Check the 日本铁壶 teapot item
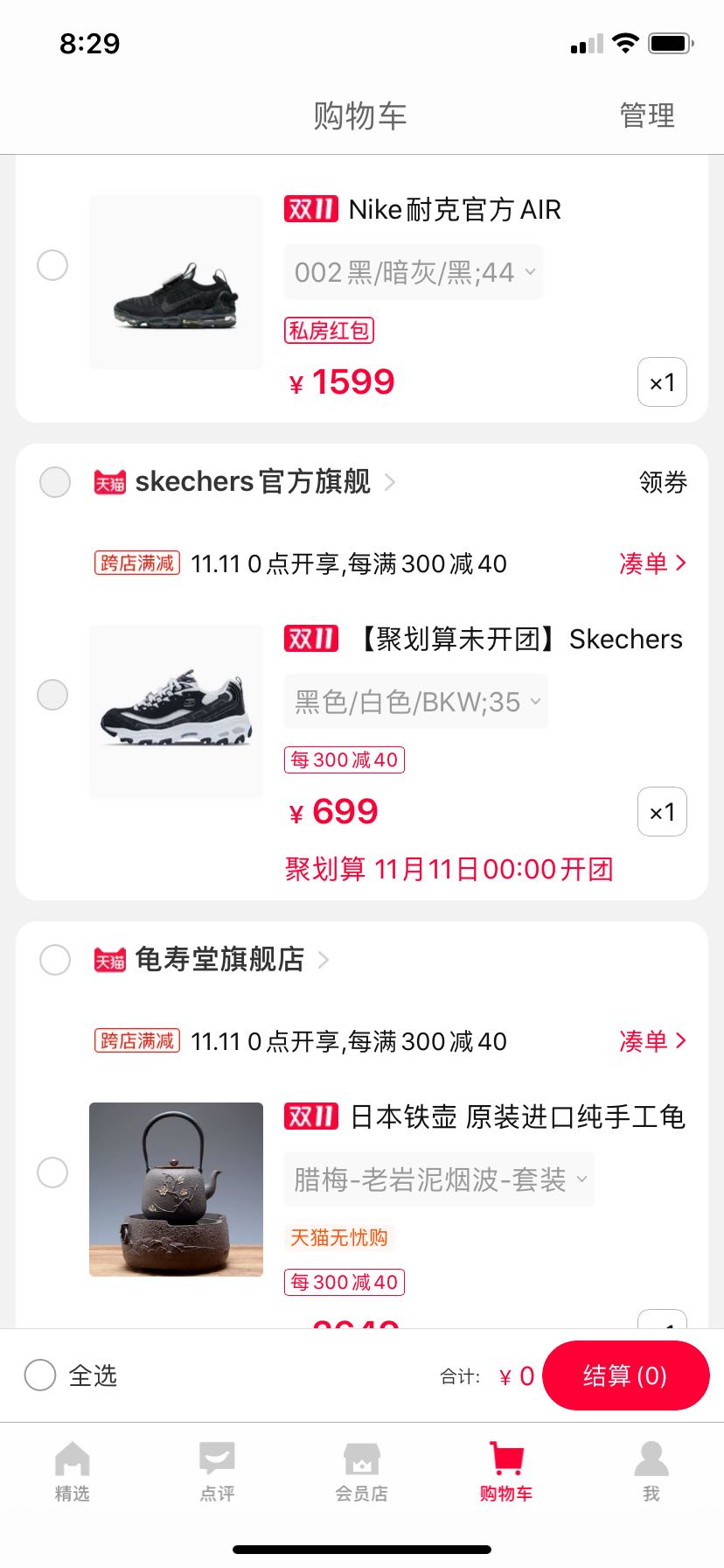 (x=52, y=1172)
